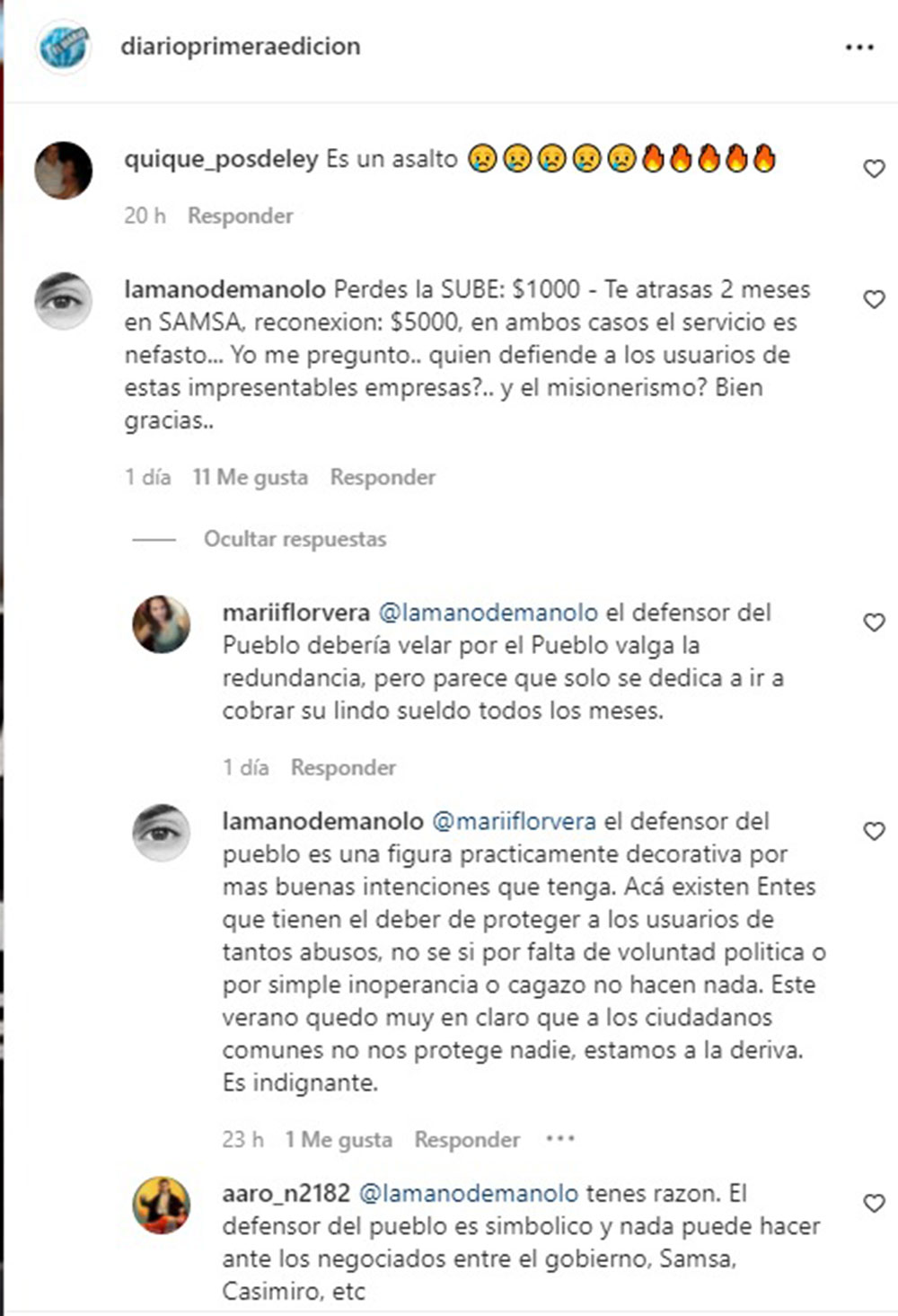Open the @lamanodemanolo mention in mariiflorvera's reply
The image size is (898, 1316).
coord(488,613)
